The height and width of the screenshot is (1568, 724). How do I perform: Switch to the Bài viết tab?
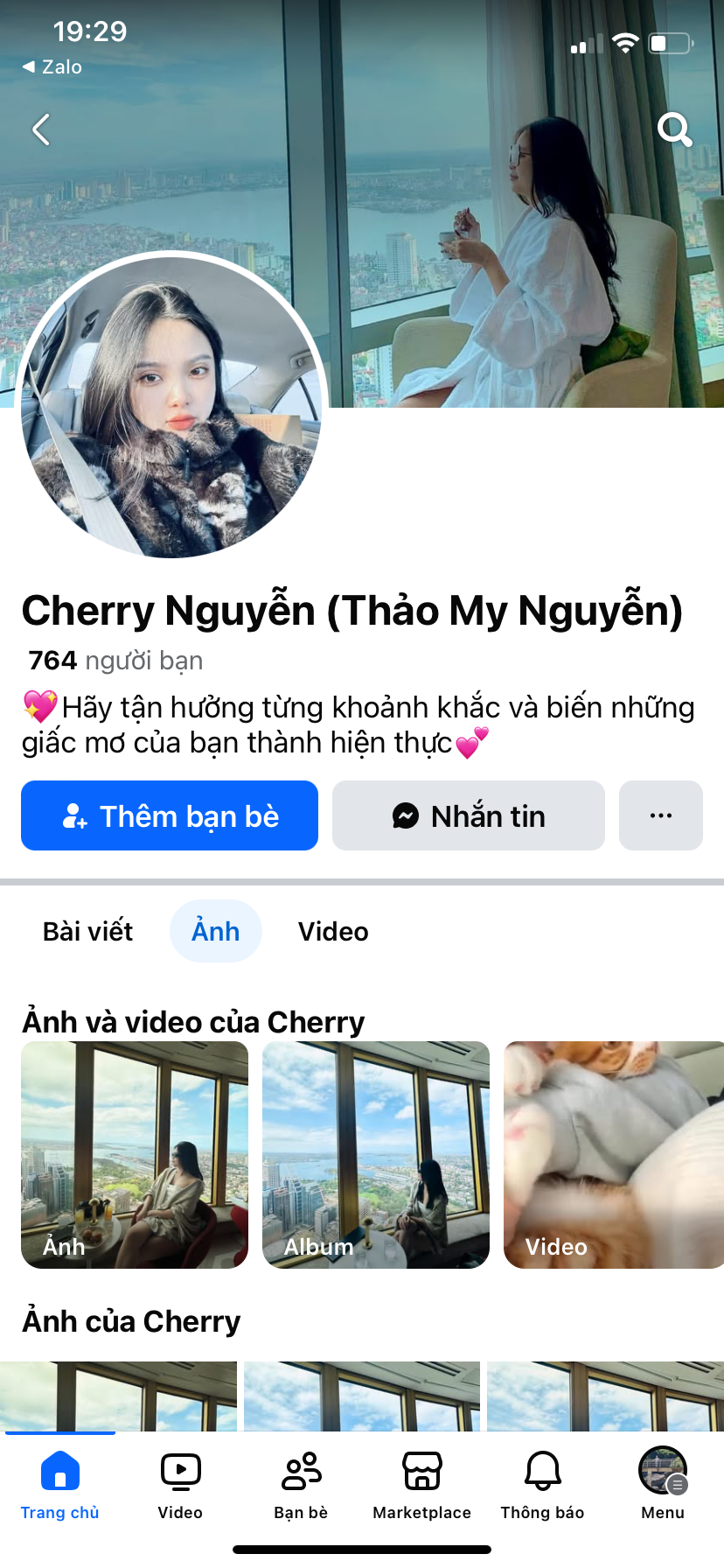[87, 931]
